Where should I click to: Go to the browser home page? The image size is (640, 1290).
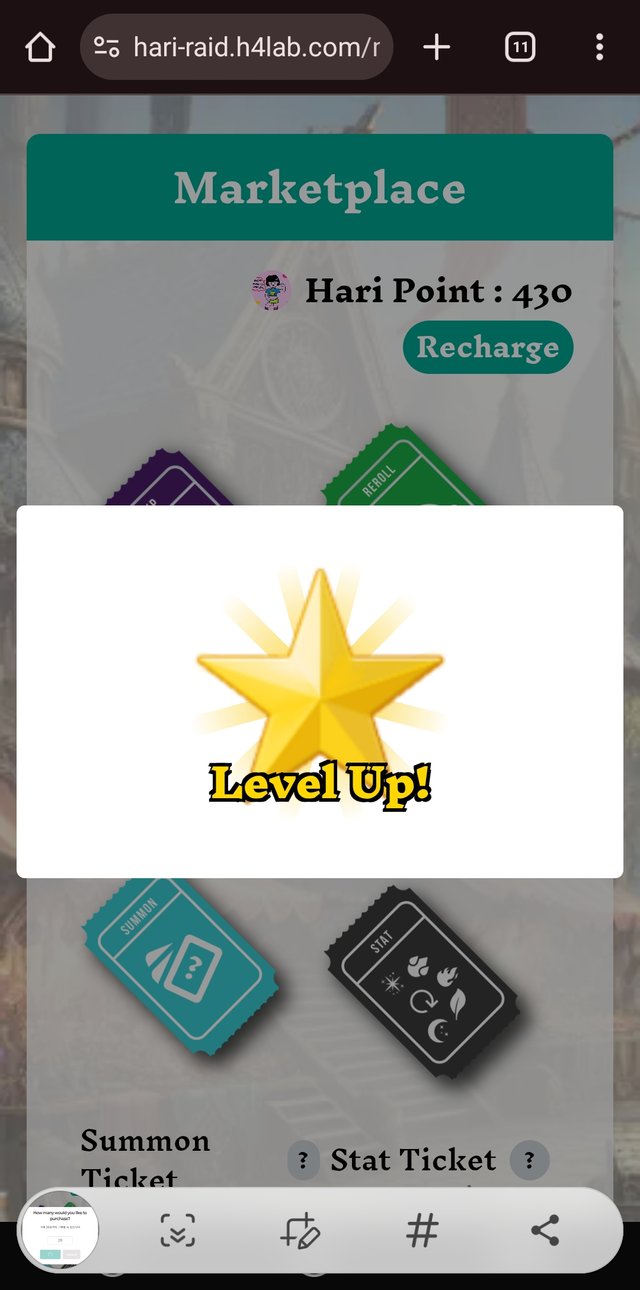(39, 47)
